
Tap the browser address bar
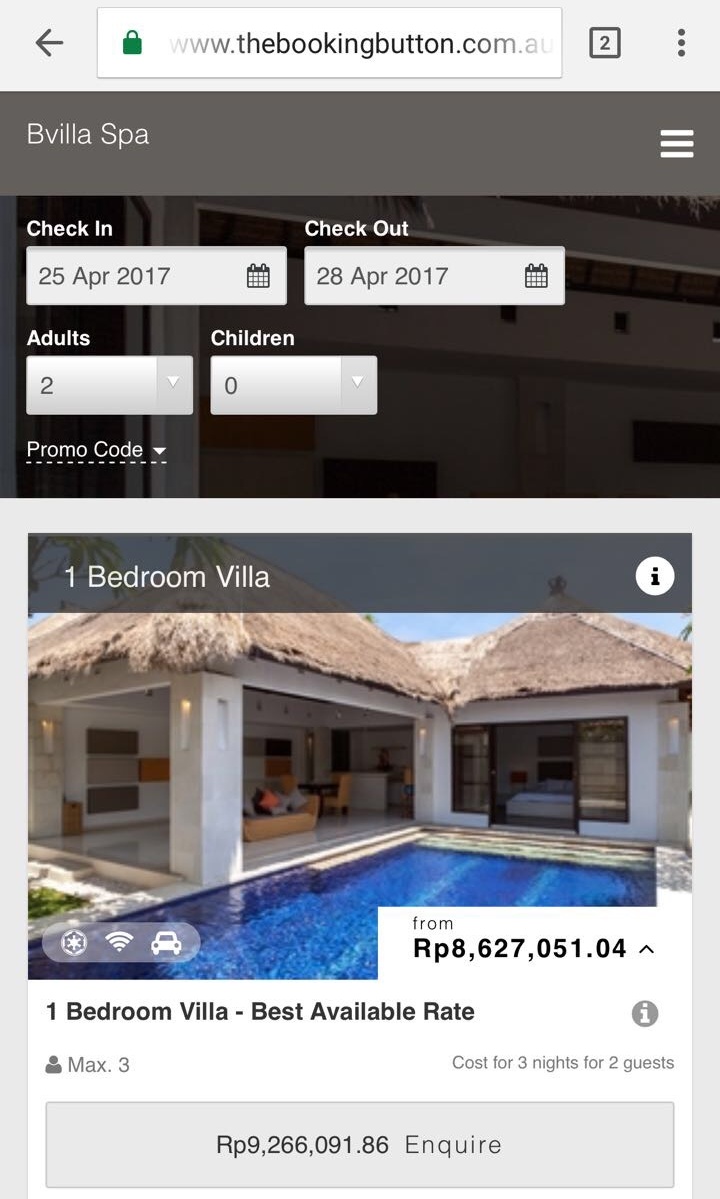point(329,44)
